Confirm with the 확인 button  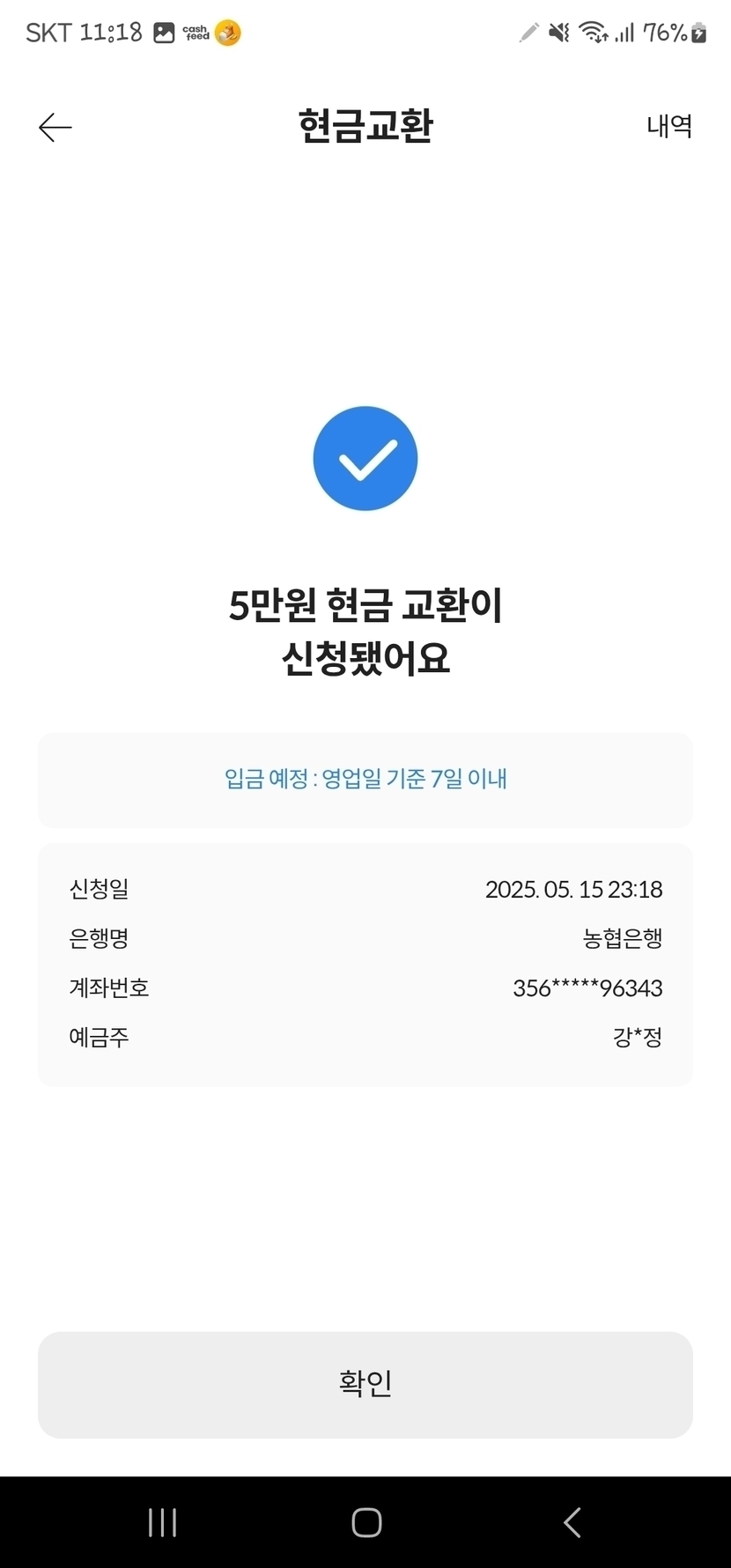pos(365,1385)
